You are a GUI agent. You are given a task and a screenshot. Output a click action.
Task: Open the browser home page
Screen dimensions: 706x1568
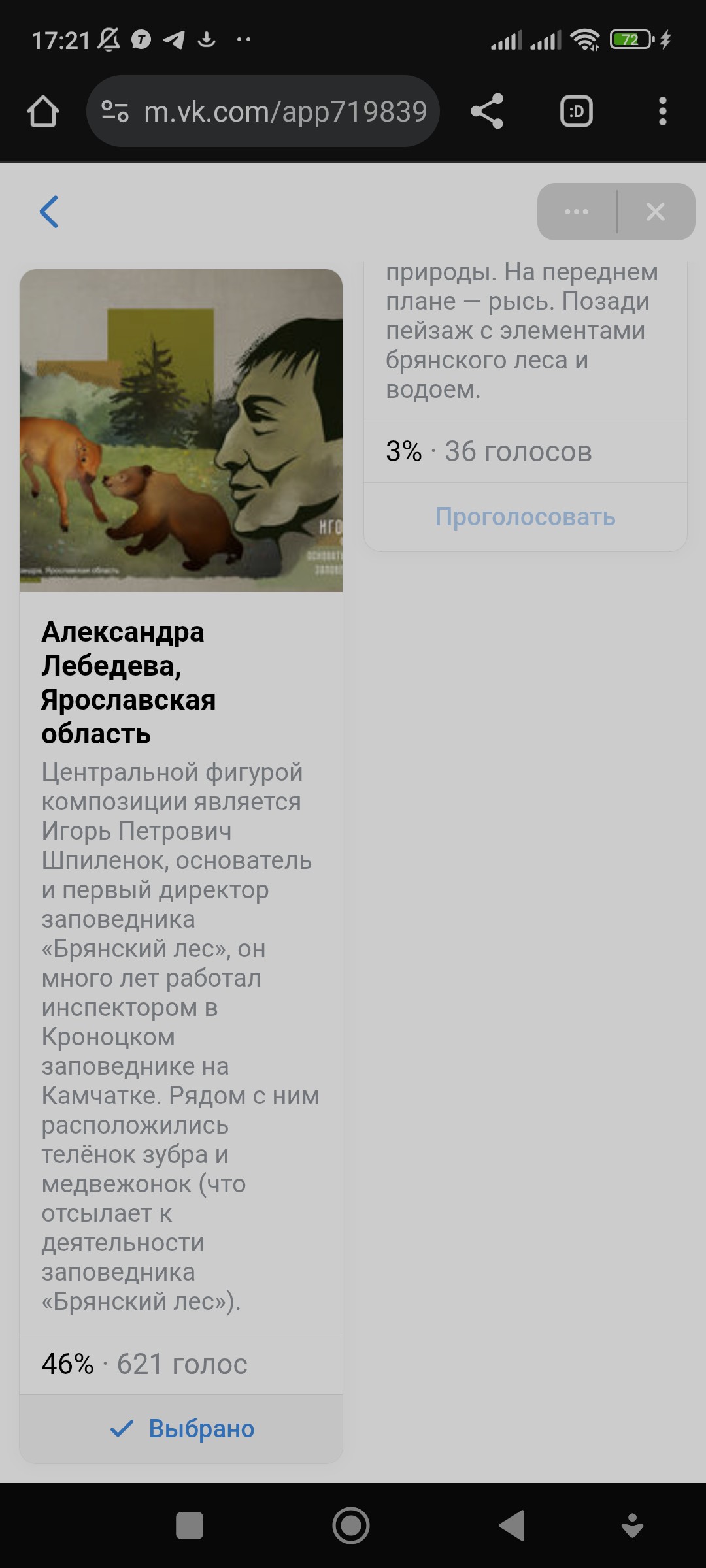click(43, 111)
